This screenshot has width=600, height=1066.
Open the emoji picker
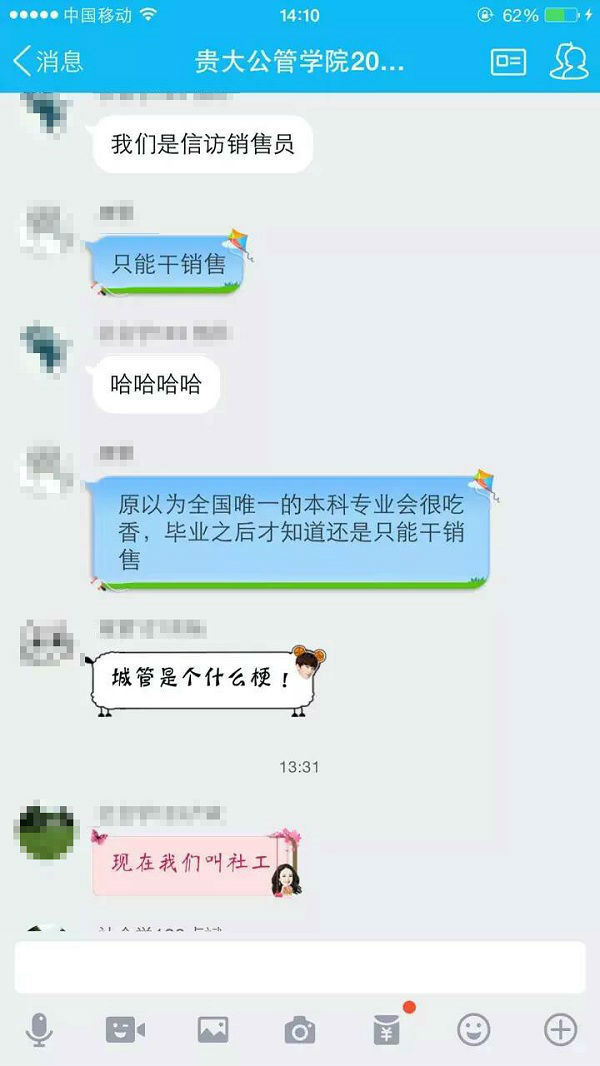[x=474, y=1029]
